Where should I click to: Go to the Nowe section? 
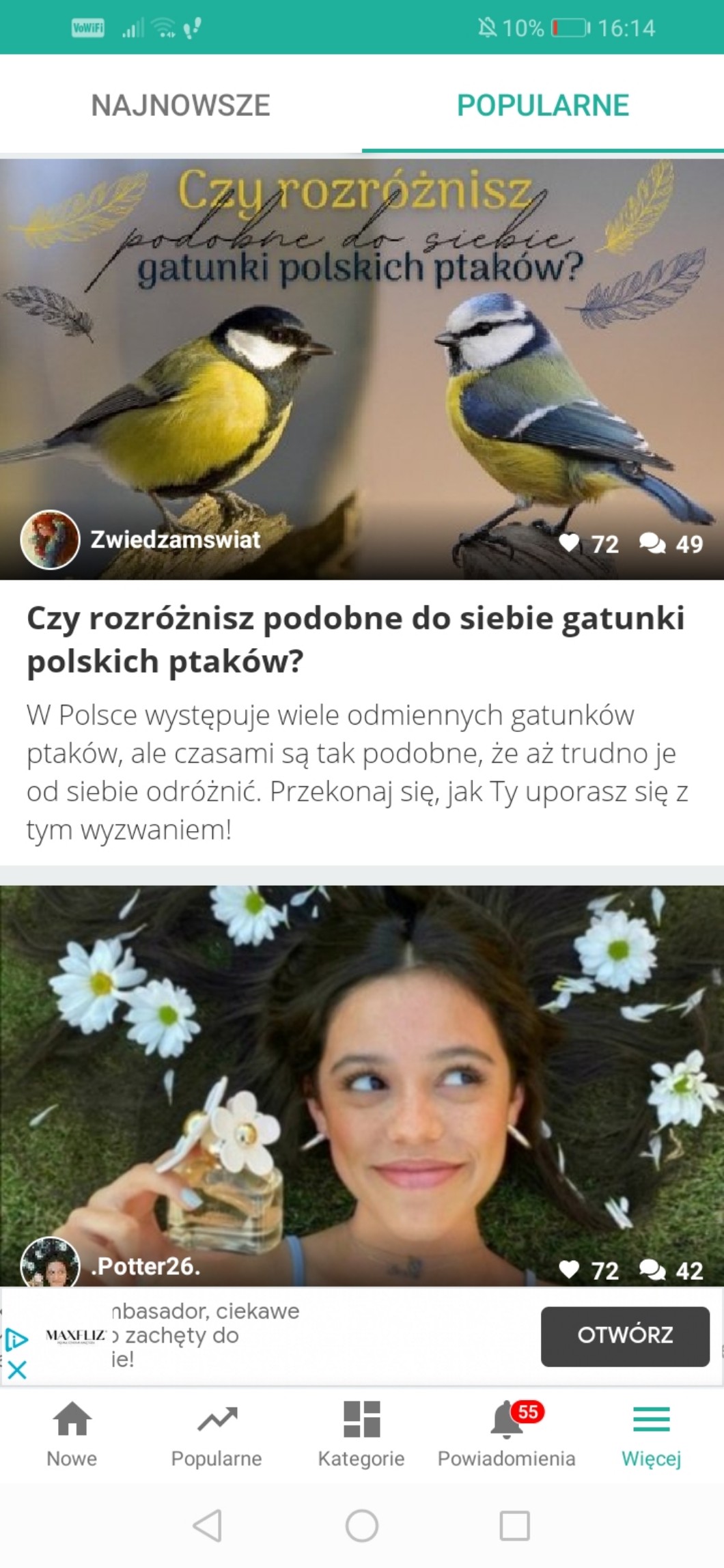[x=72, y=1434]
